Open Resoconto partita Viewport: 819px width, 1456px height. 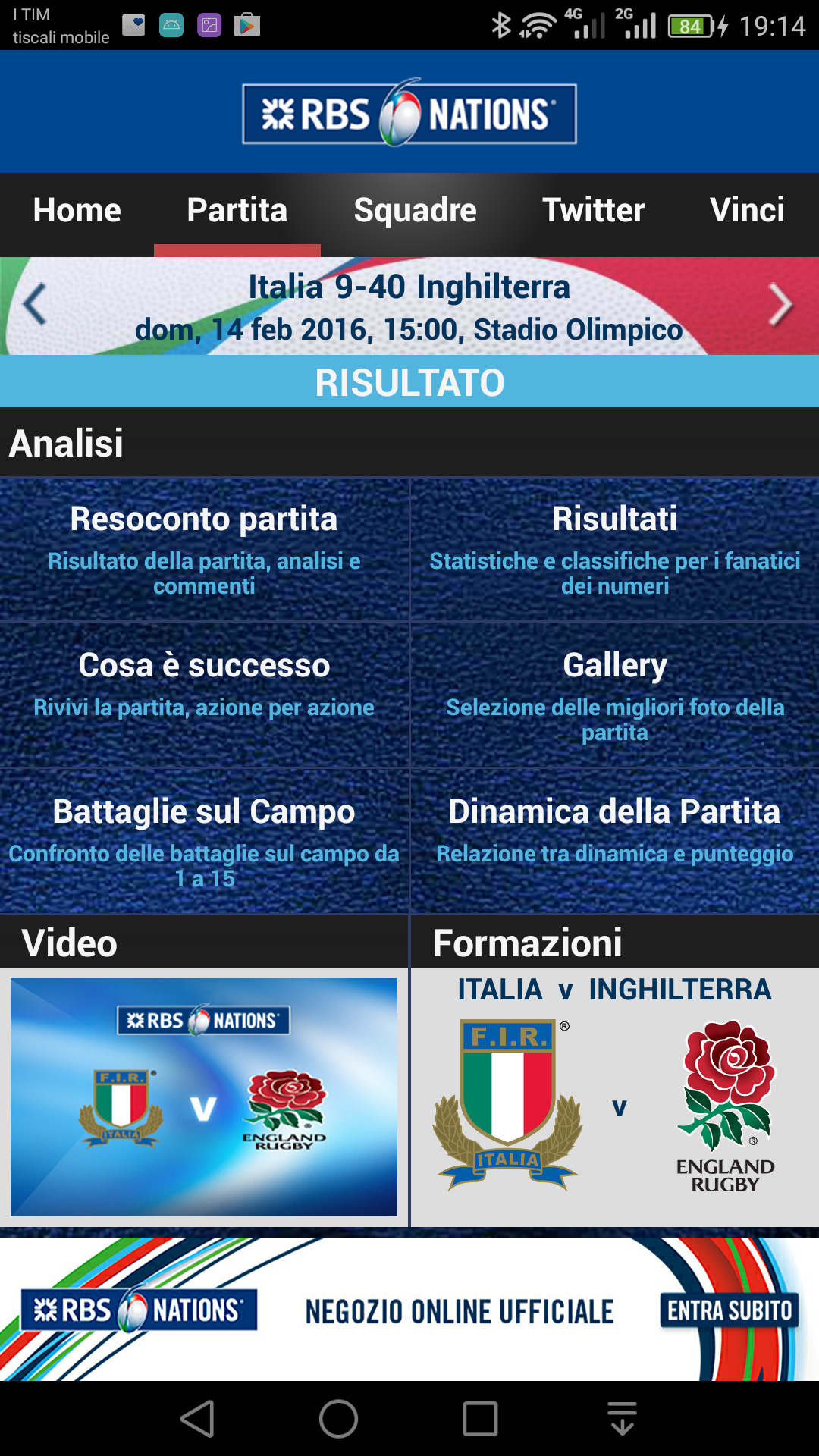tap(204, 549)
